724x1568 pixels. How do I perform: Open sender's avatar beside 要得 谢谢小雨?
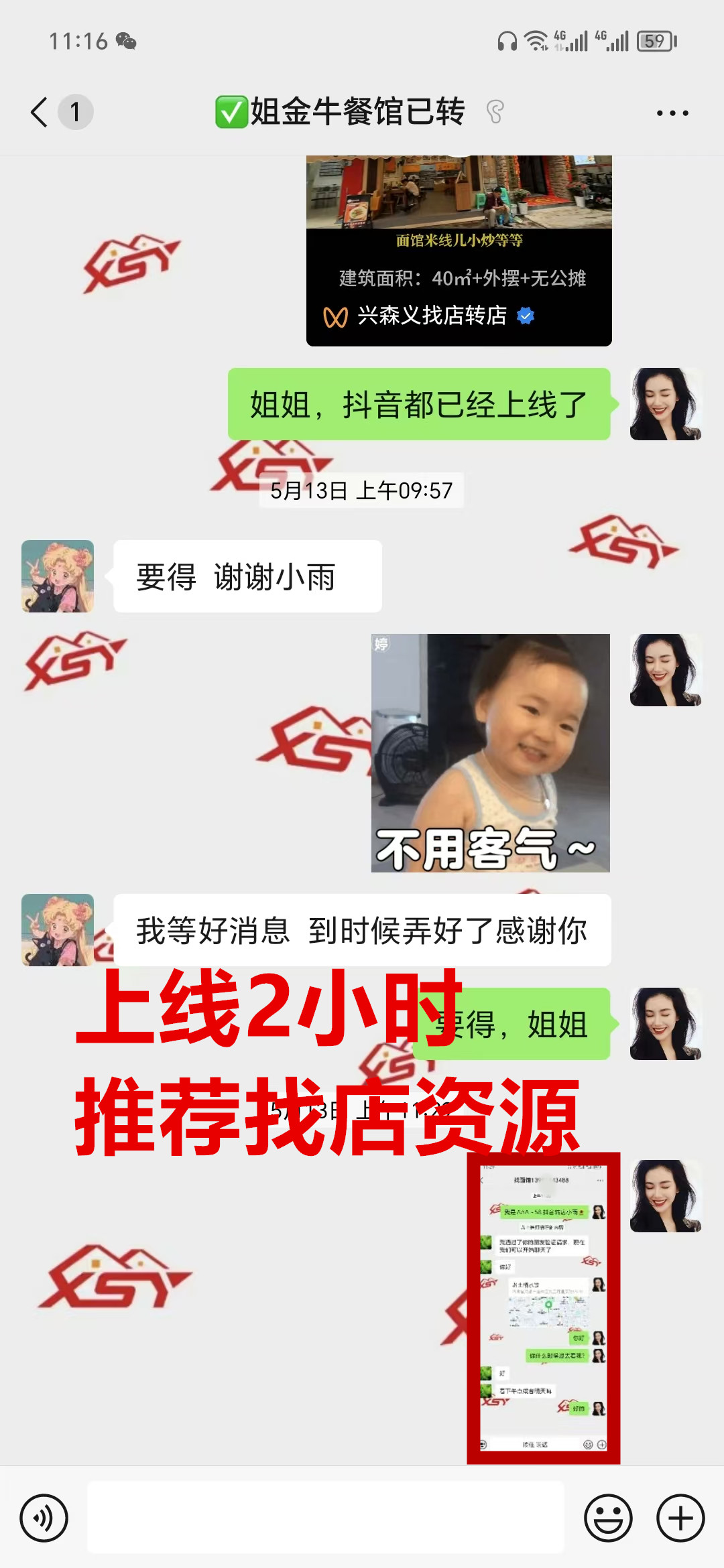(x=58, y=576)
